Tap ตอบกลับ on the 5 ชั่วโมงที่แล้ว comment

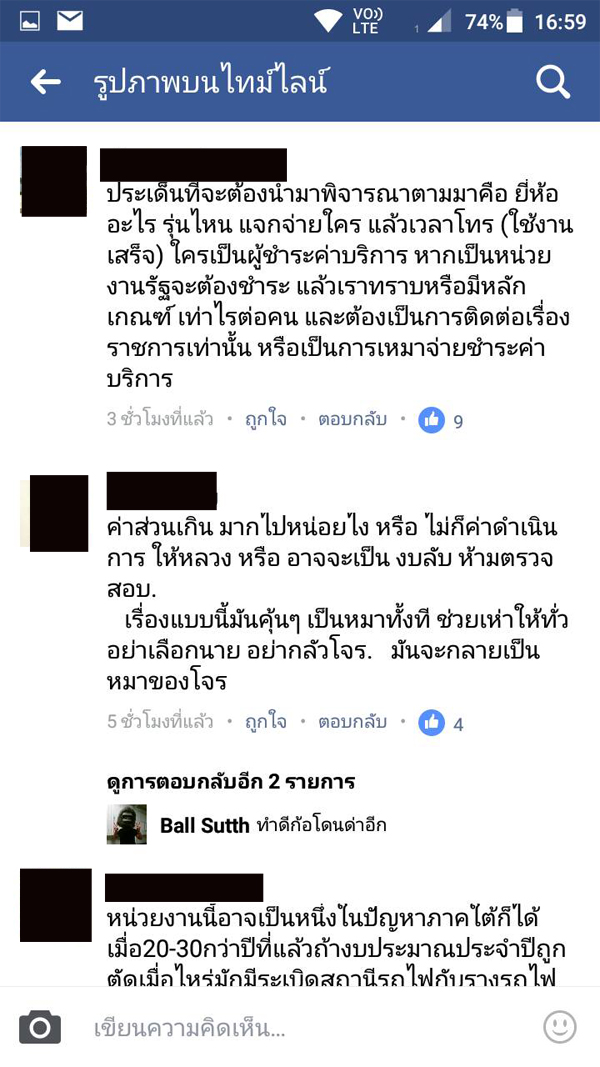tap(352, 722)
